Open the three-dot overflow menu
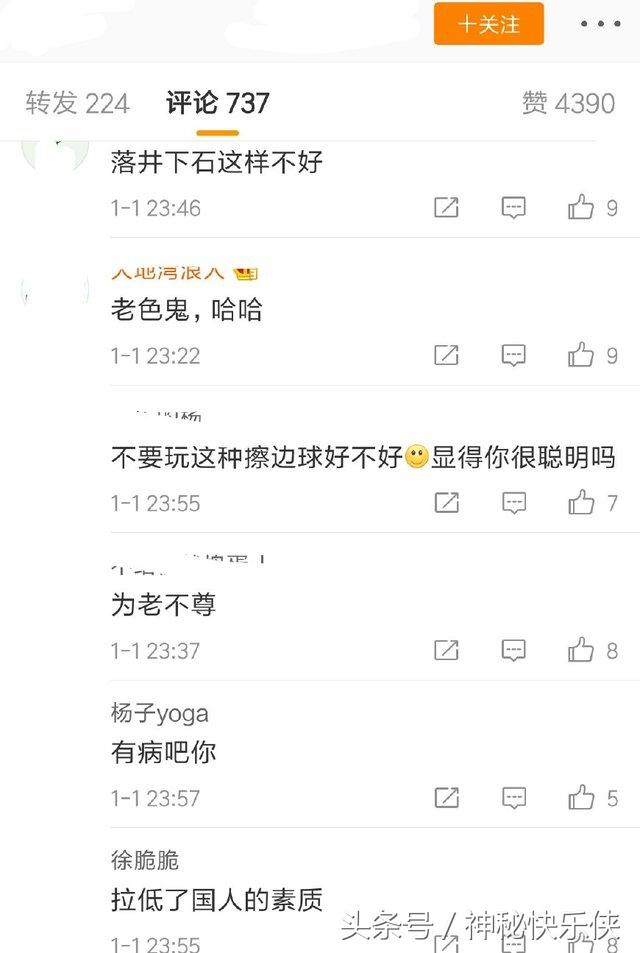 tap(600, 24)
